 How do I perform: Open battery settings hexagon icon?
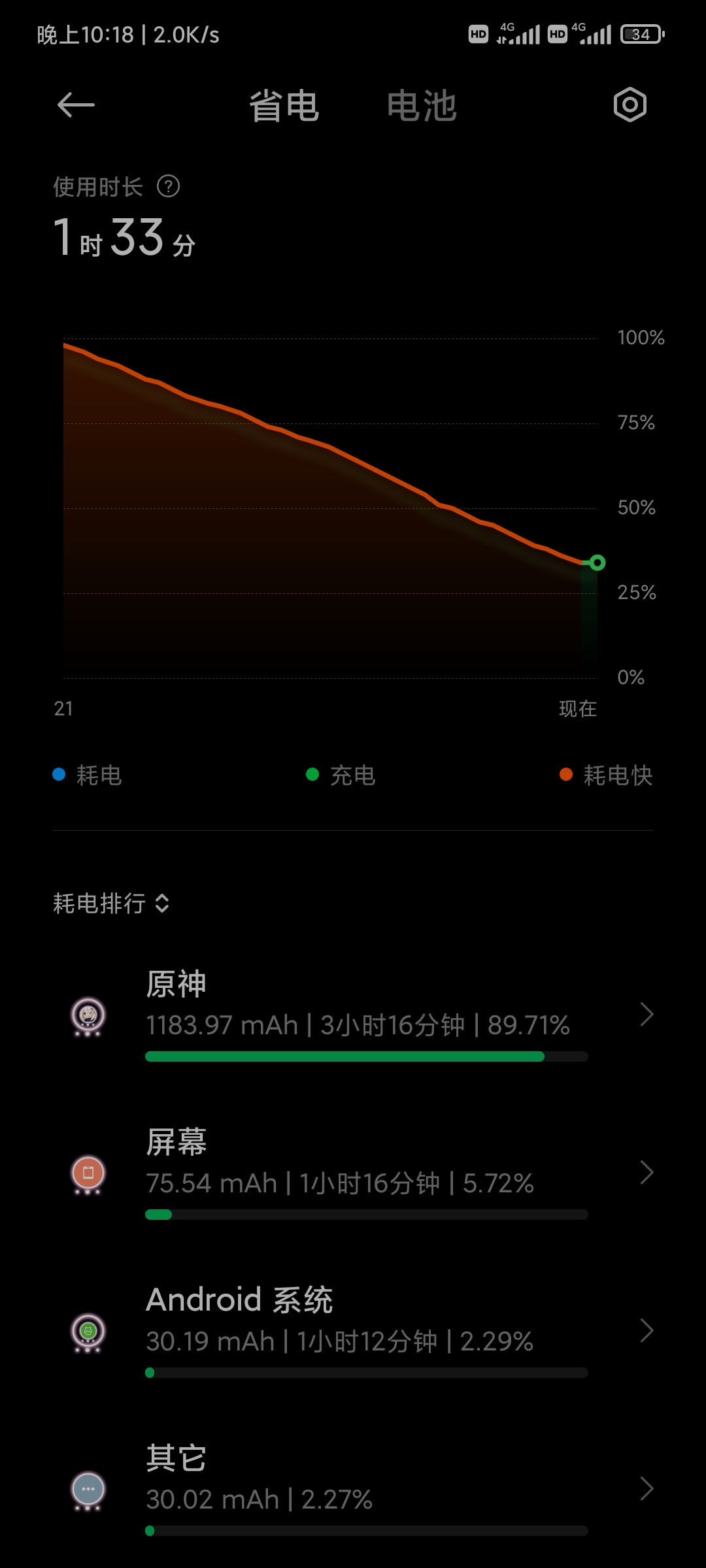point(630,105)
